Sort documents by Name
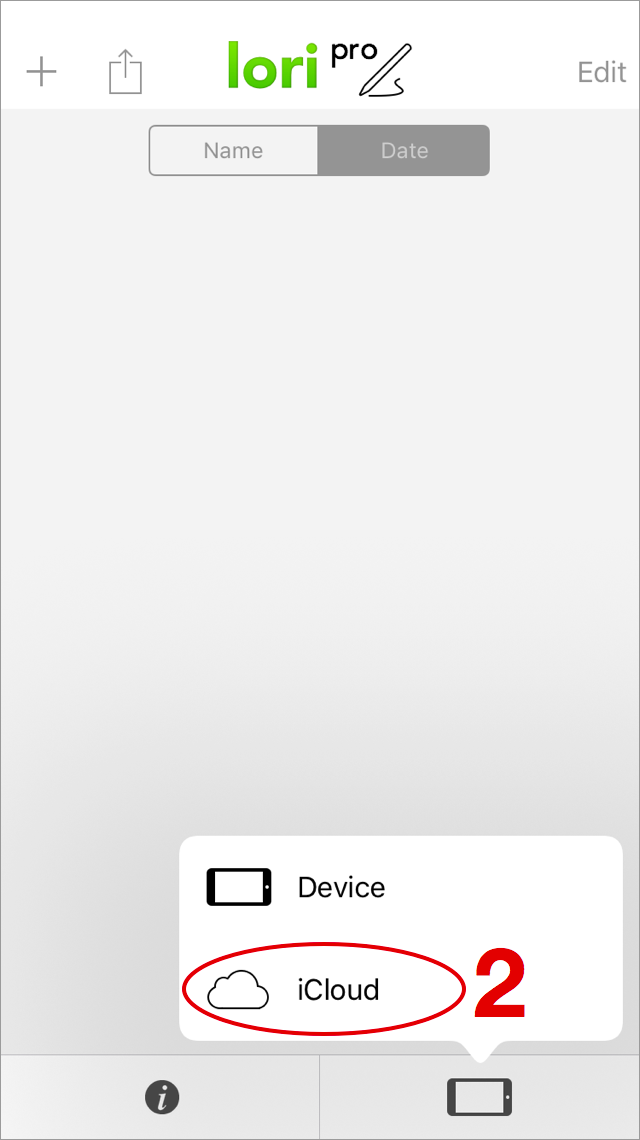This screenshot has height=1140, width=640. [233, 150]
